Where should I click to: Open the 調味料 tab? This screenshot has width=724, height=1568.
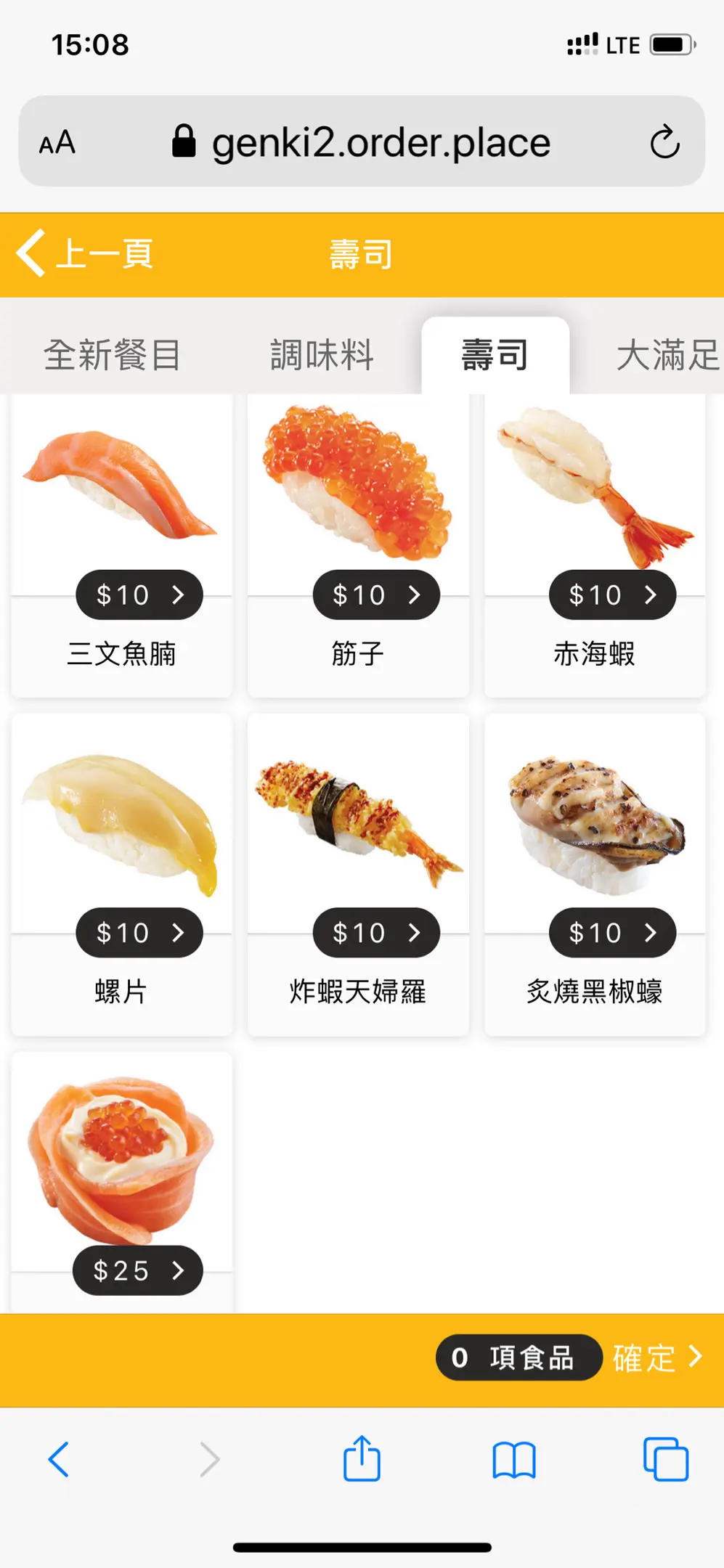(x=322, y=356)
